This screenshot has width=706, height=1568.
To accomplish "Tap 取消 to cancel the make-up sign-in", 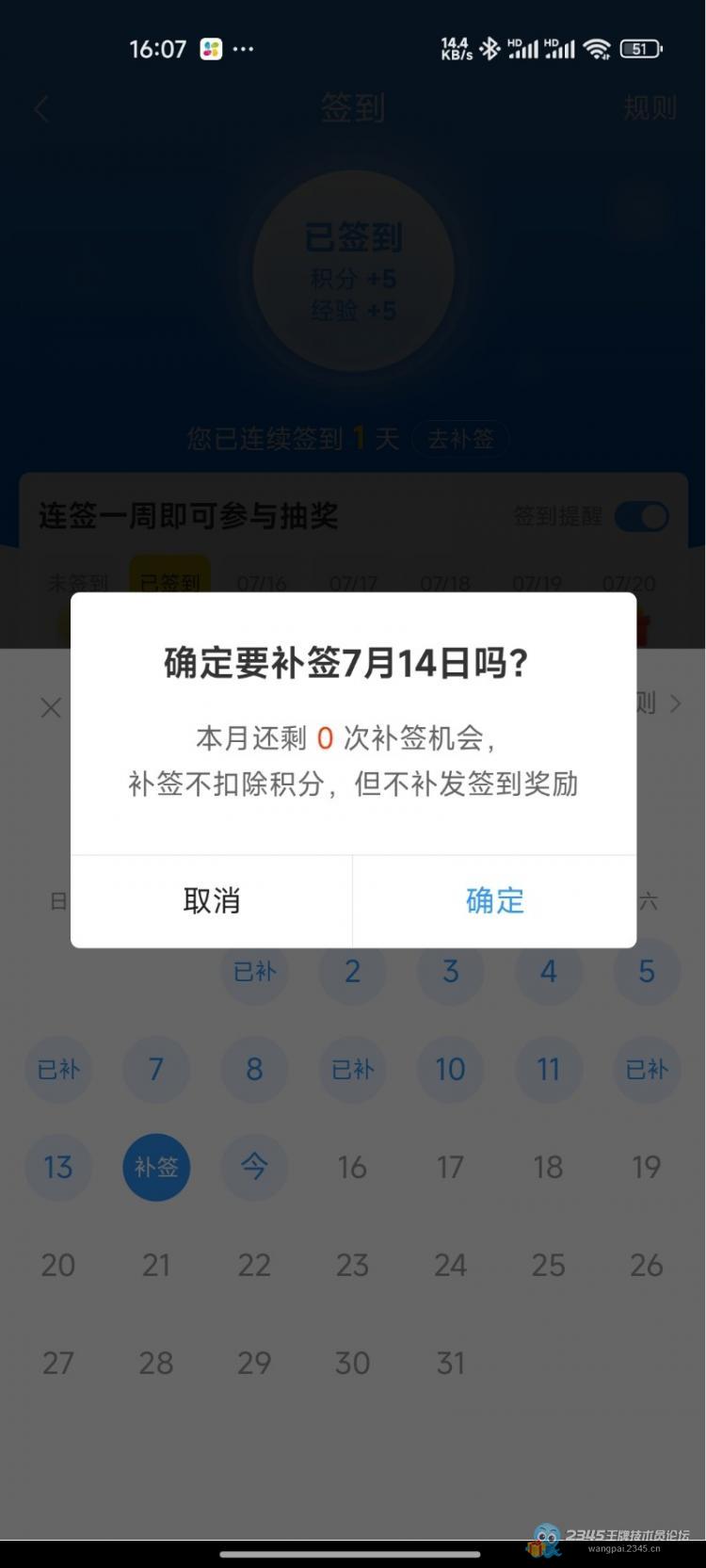I will tap(212, 901).
